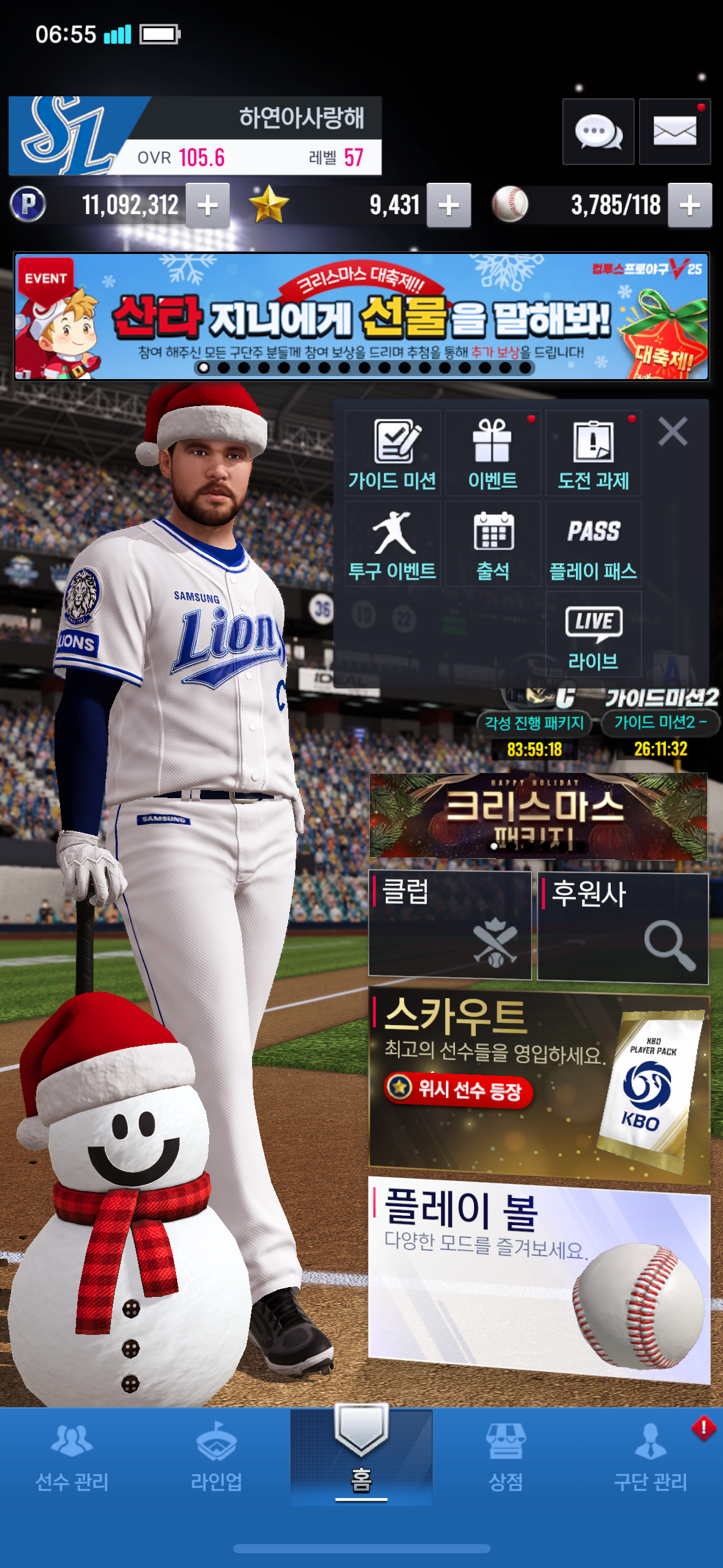Open 도전 과제 challenges
723x1568 pixels.
(x=593, y=454)
